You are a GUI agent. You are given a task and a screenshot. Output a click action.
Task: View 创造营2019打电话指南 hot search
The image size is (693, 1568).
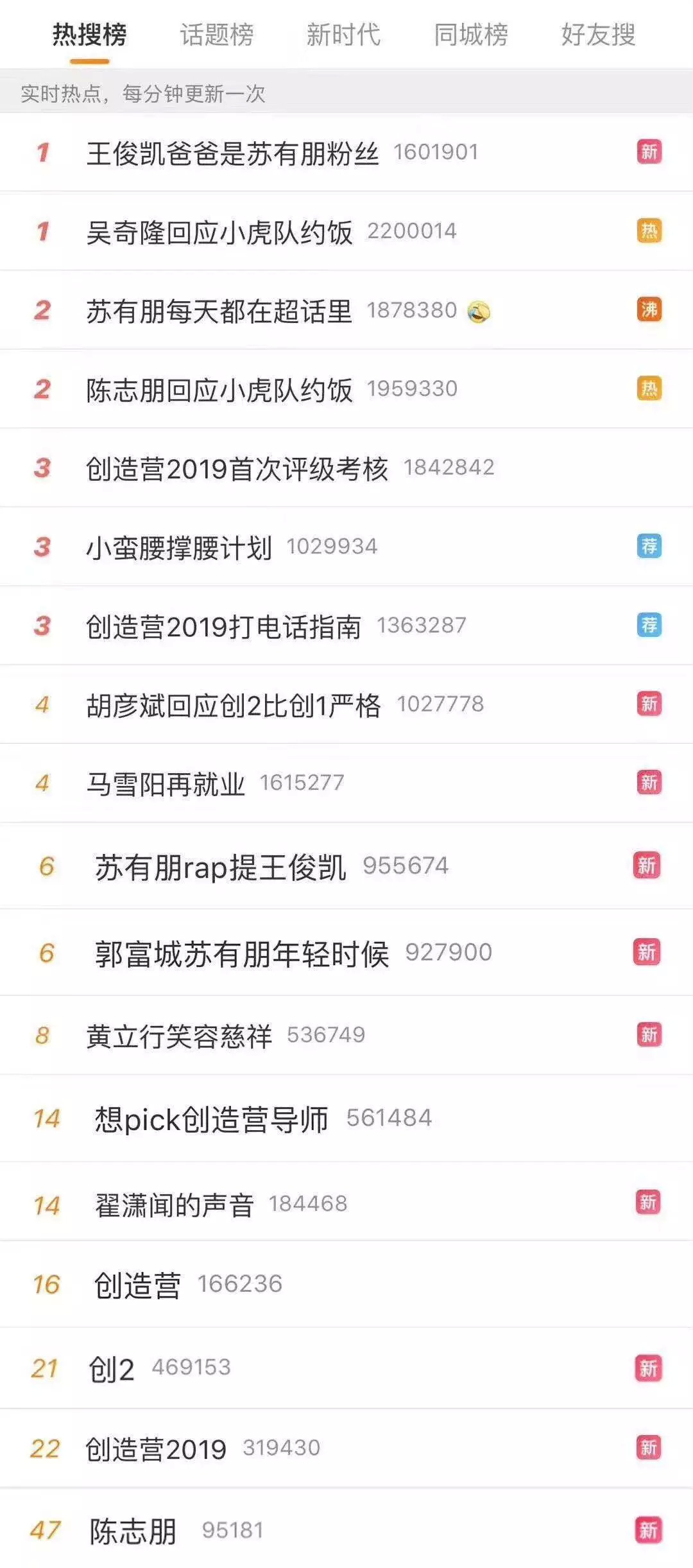224,627
